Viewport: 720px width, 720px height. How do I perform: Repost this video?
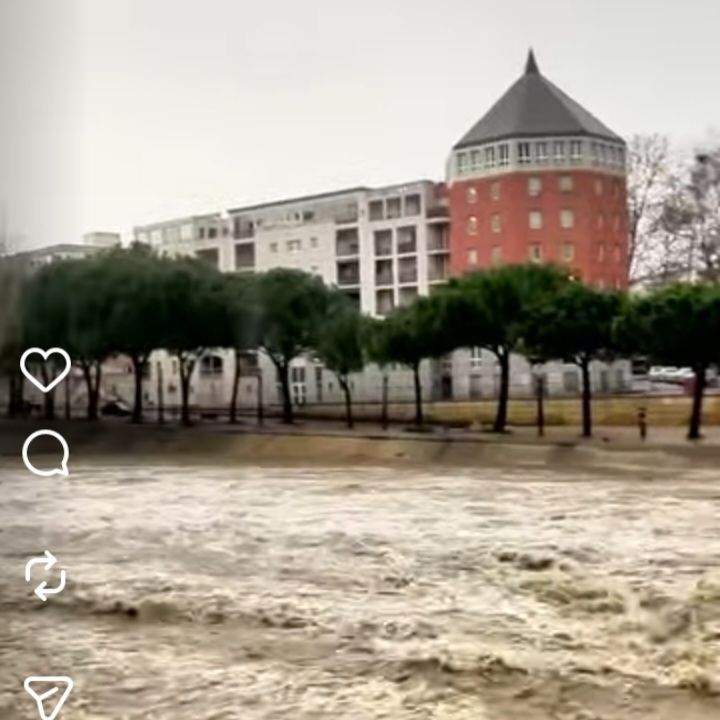coord(45,576)
